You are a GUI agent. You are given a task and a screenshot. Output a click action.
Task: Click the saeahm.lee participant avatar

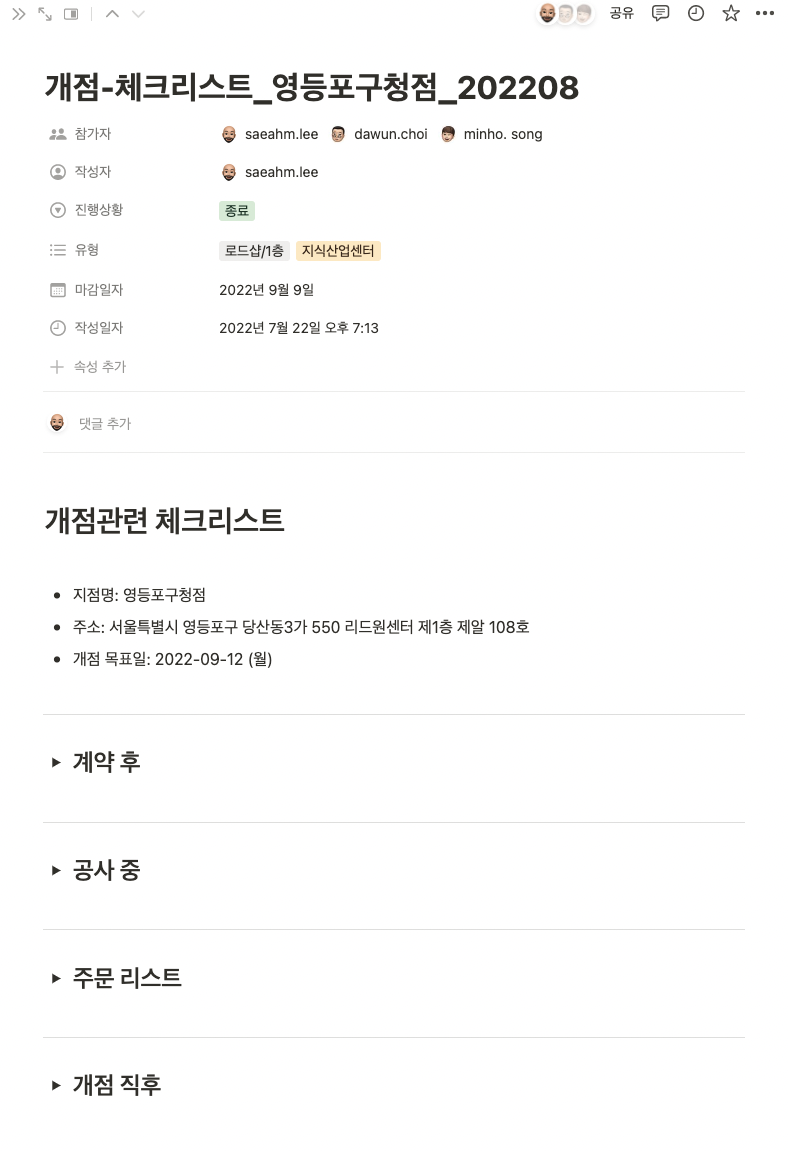click(228, 133)
